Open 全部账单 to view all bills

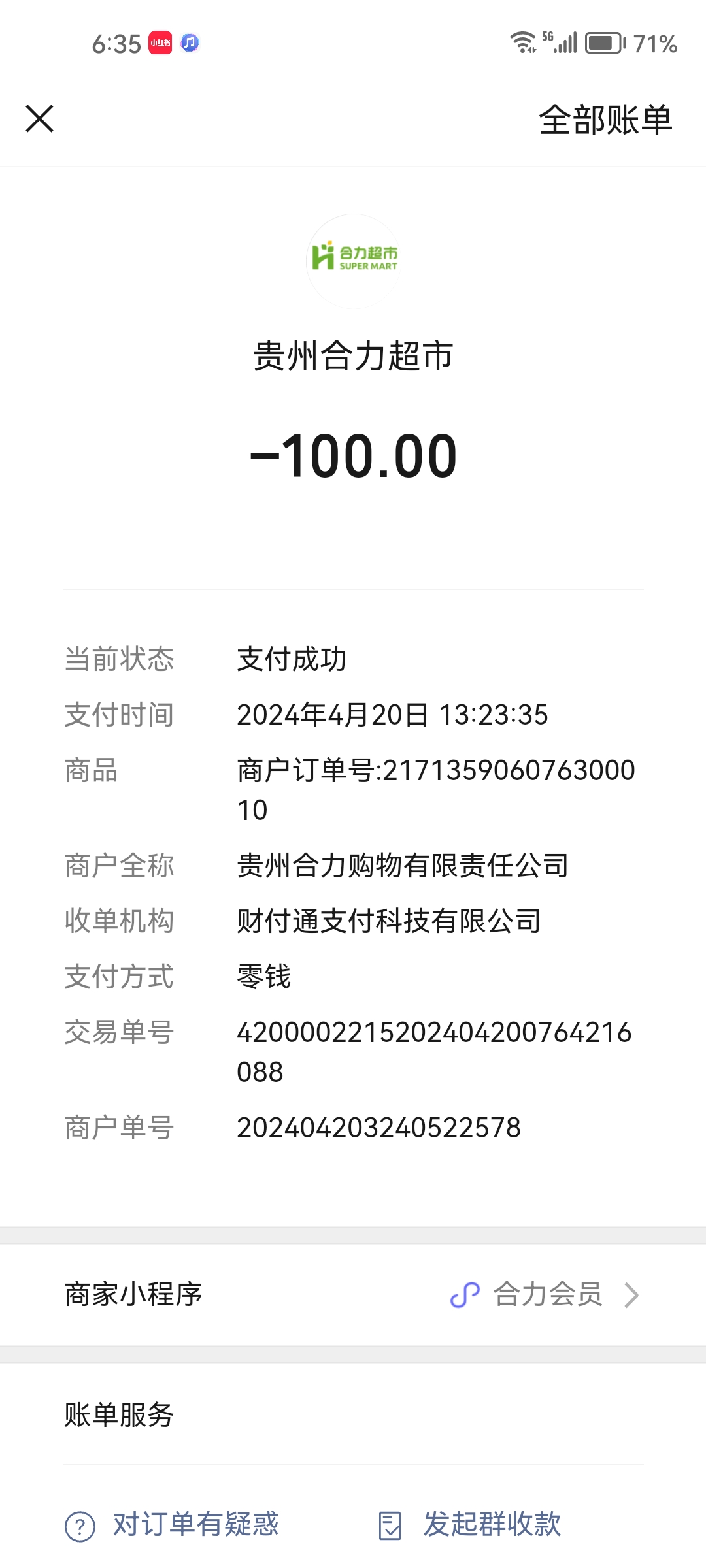605,120
